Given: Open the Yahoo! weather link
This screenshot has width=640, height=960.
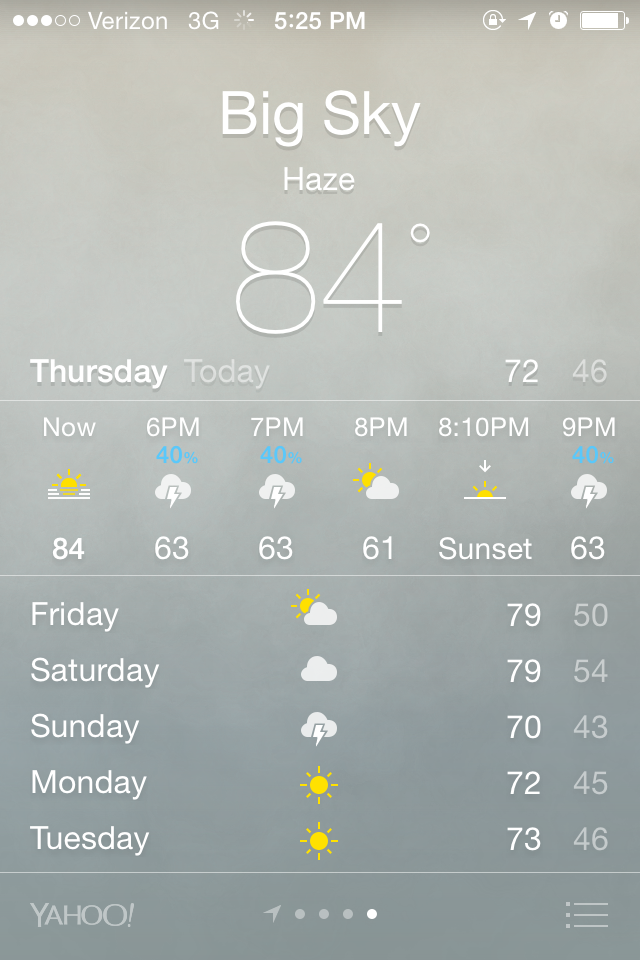Looking at the screenshot, I should pyautogui.click(x=82, y=914).
